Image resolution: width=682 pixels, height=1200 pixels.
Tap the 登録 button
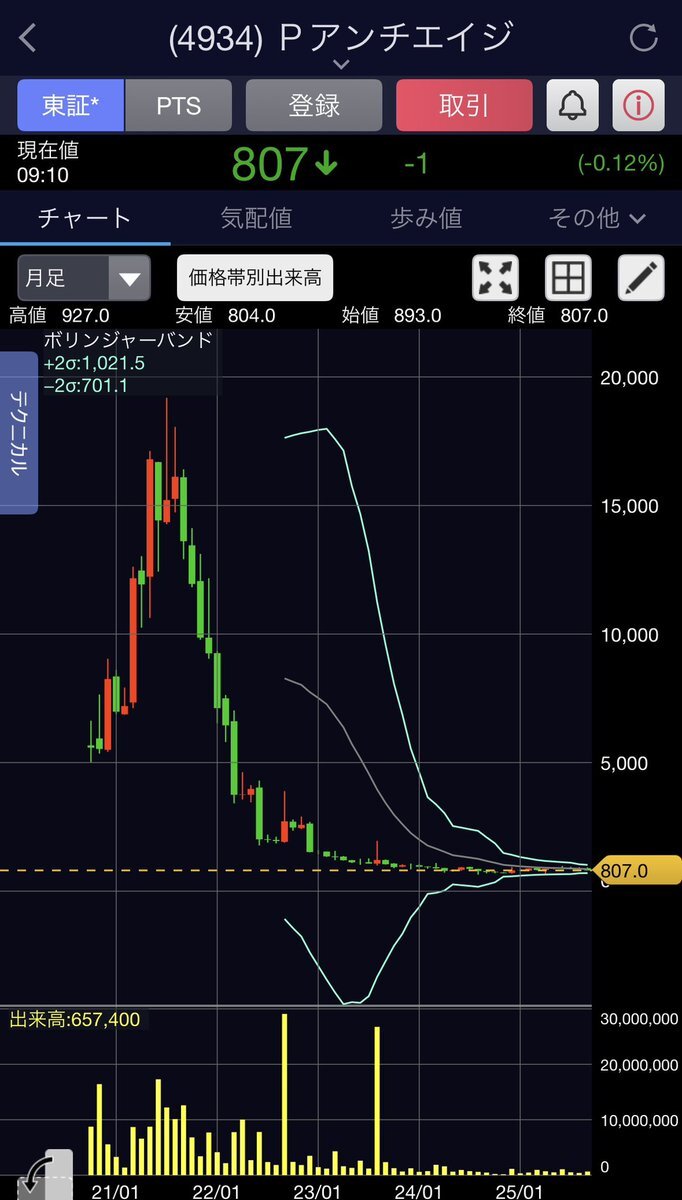pyautogui.click(x=314, y=105)
